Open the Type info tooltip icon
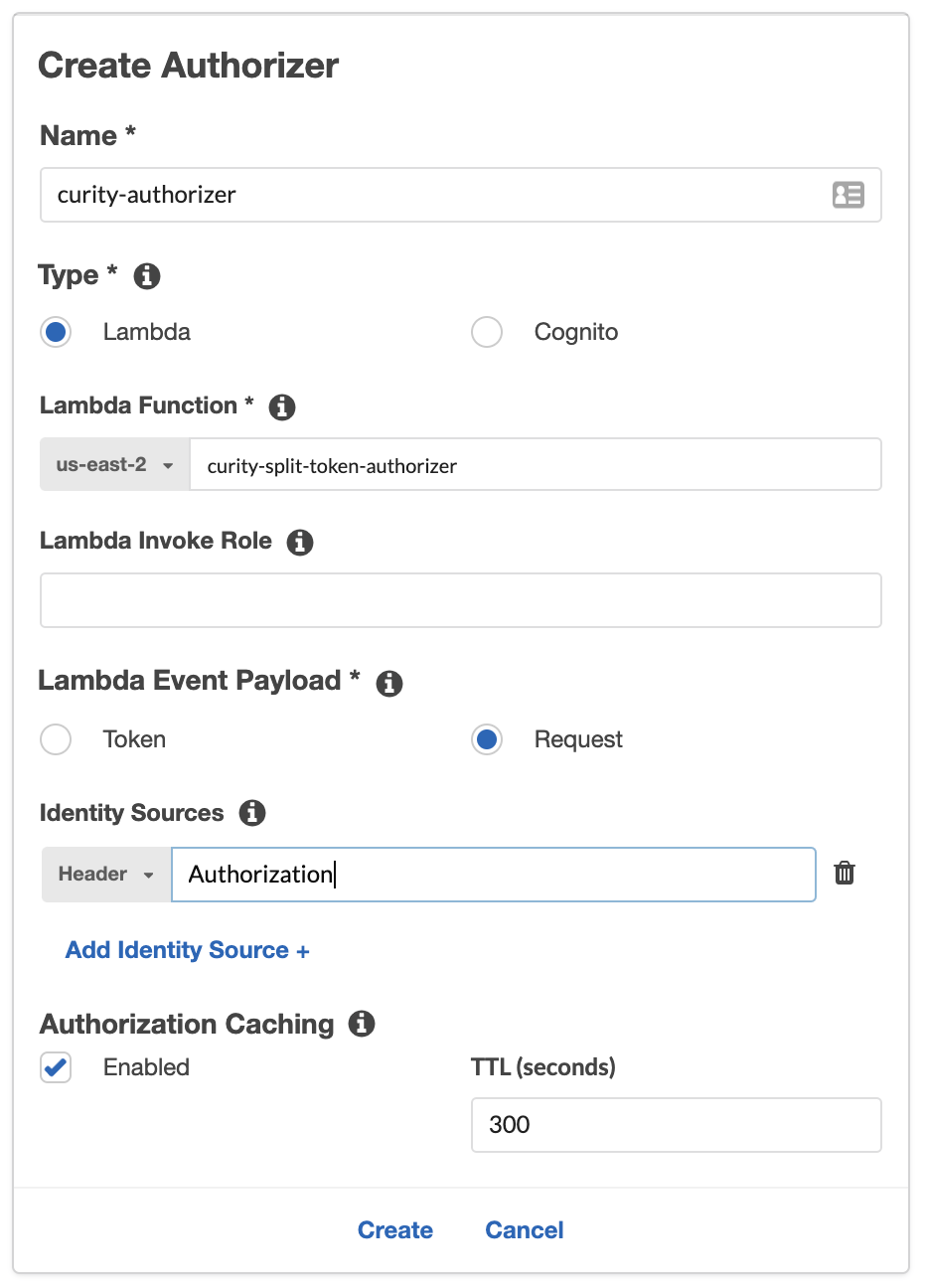 (146, 276)
